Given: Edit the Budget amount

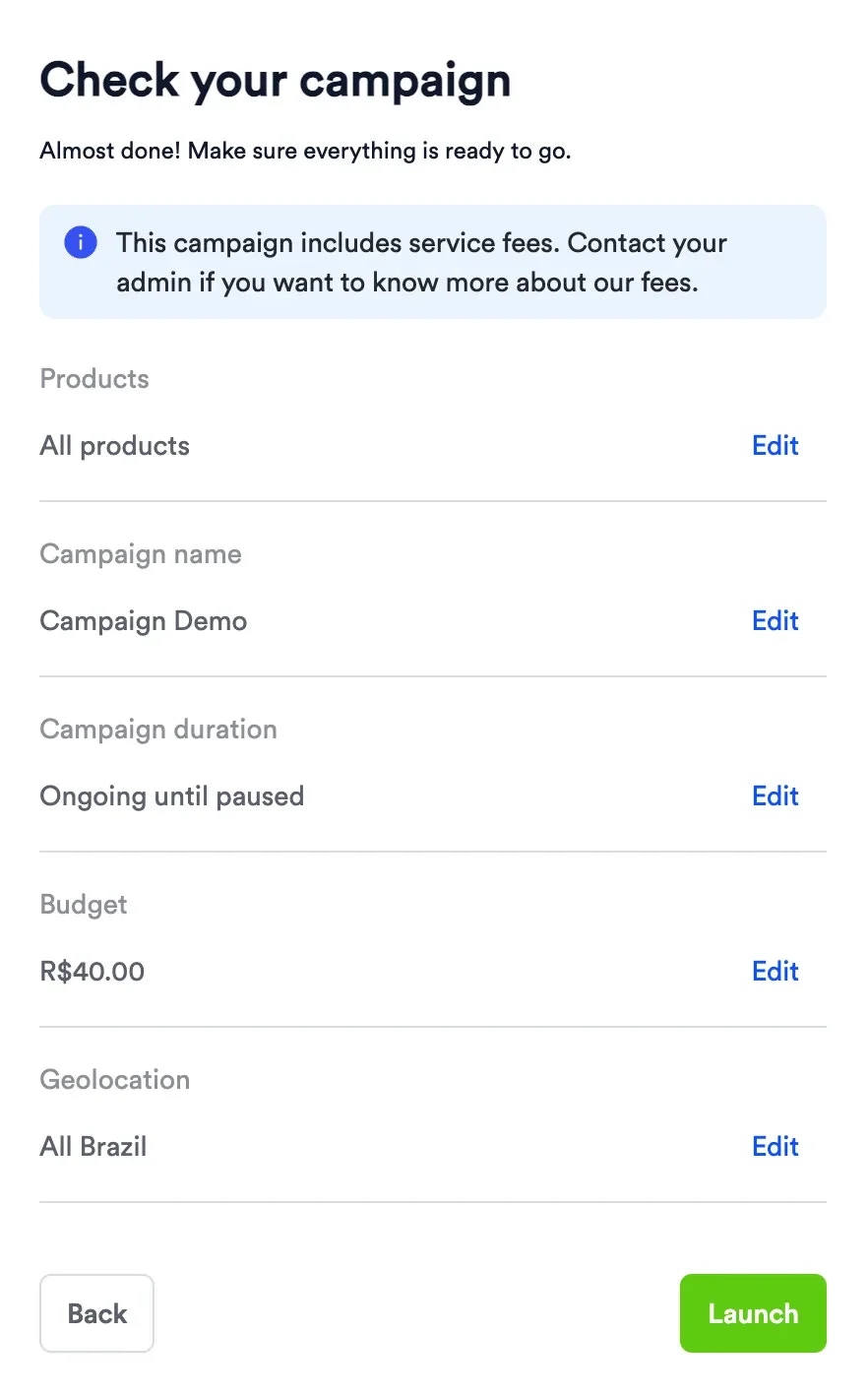Looking at the screenshot, I should point(775,971).
